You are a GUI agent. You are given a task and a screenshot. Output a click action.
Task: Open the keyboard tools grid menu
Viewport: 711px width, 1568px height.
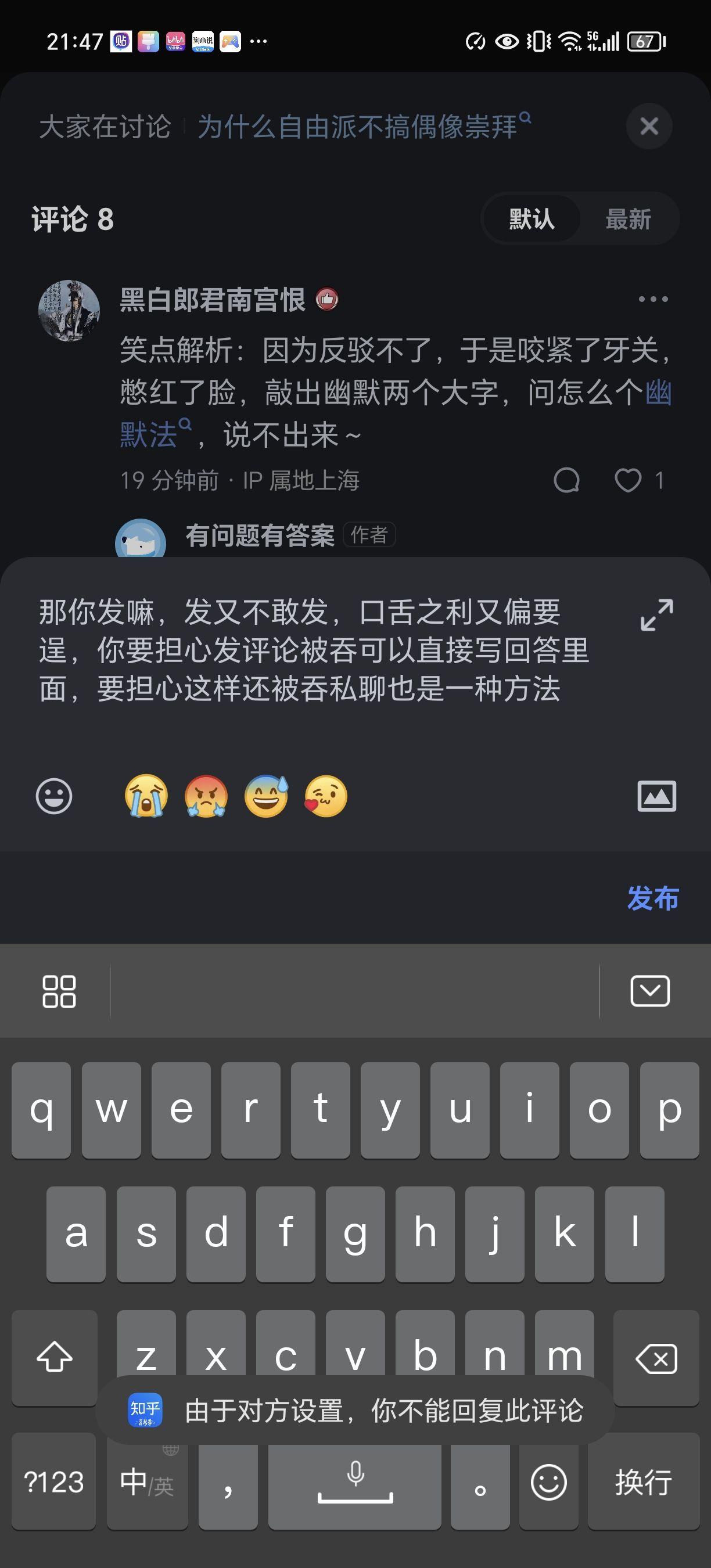pos(59,991)
